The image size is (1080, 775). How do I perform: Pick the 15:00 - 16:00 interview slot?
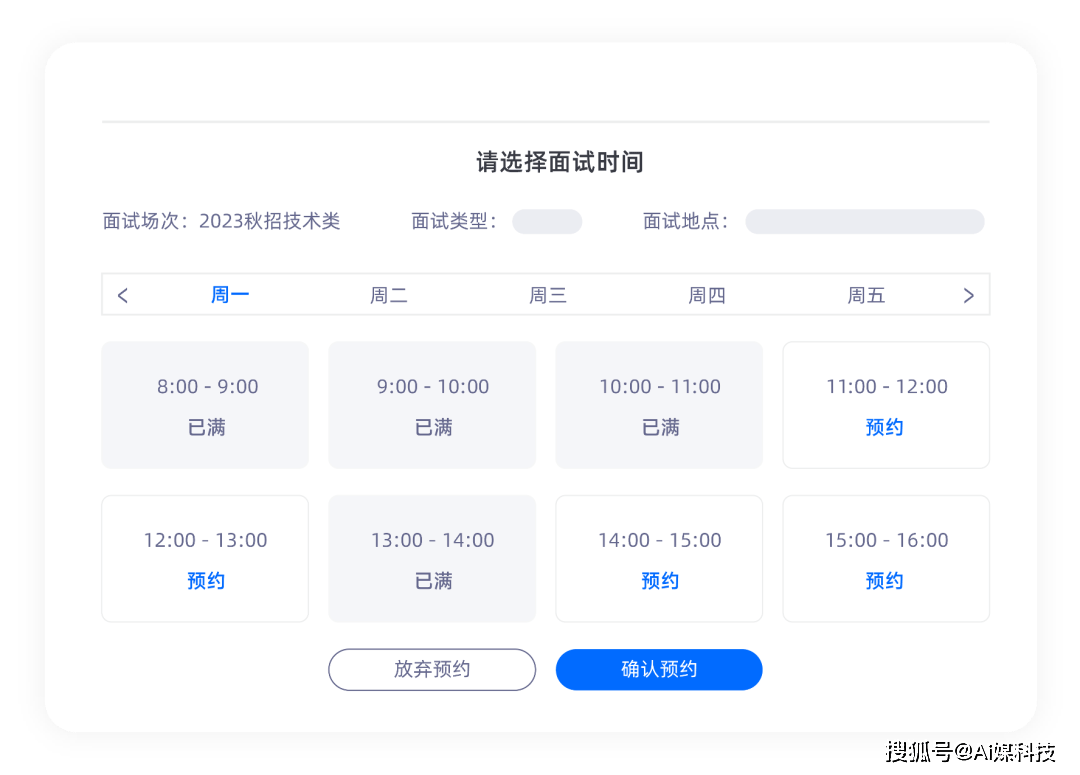tap(885, 580)
